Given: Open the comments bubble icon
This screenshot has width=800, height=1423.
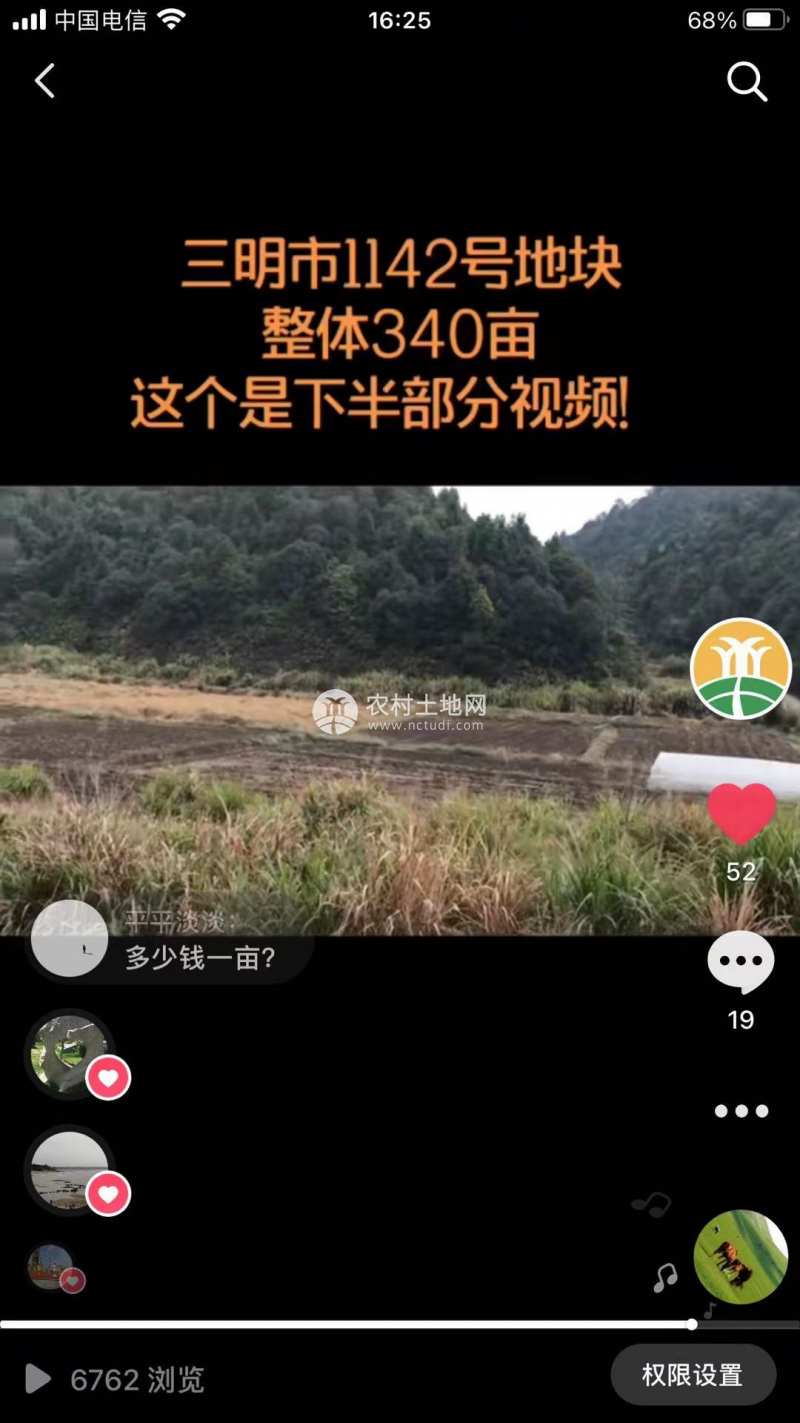Looking at the screenshot, I should (x=741, y=962).
